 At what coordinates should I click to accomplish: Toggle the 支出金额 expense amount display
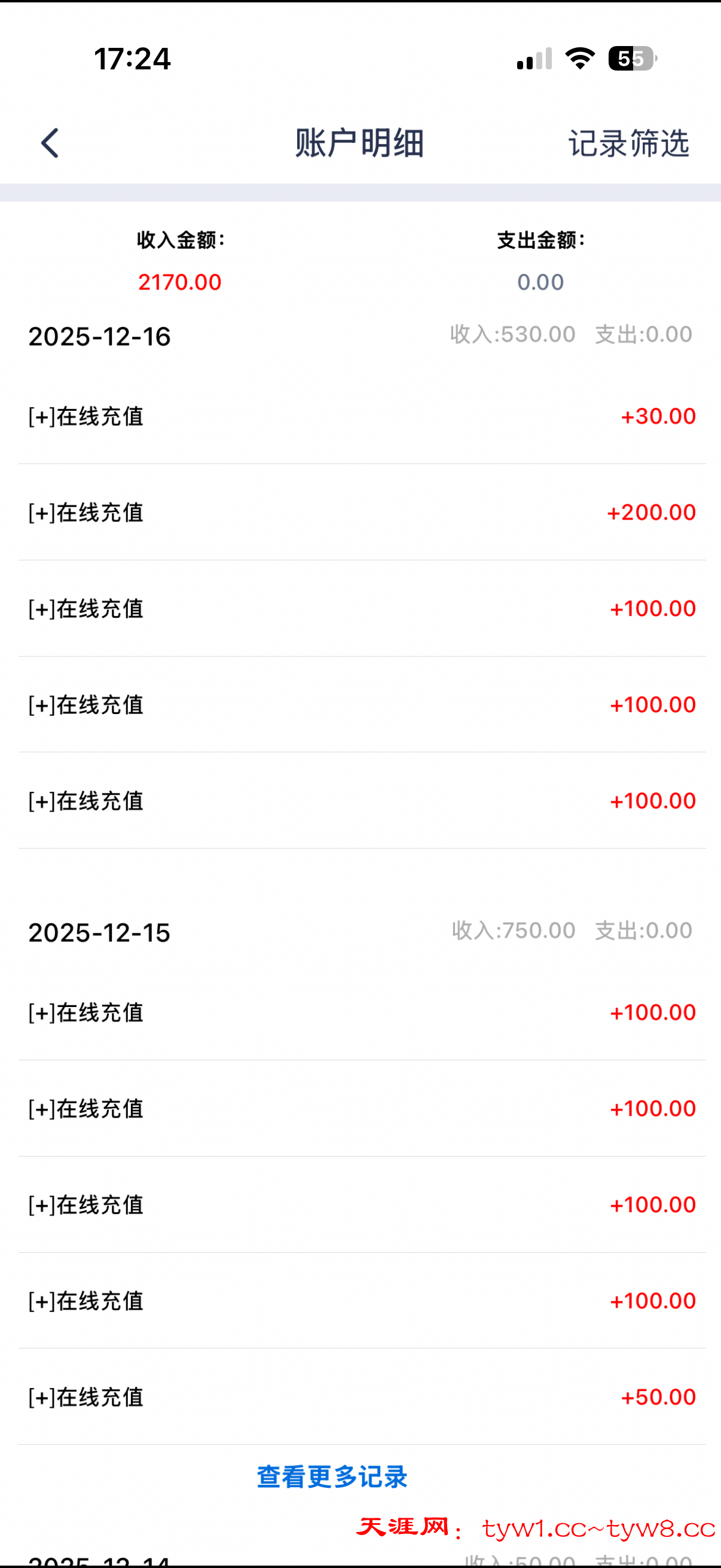(540, 240)
